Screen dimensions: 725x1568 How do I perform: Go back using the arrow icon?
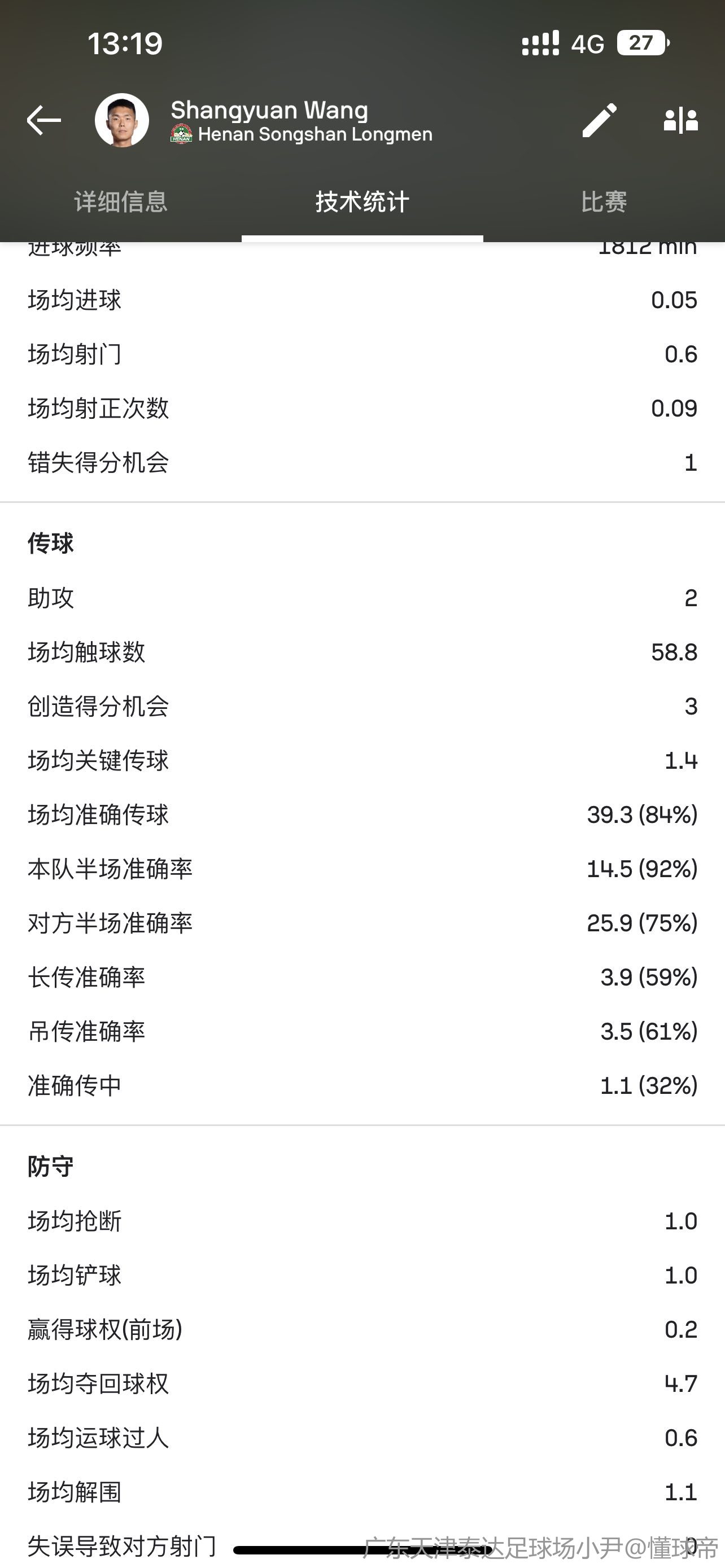tap(44, 120)
